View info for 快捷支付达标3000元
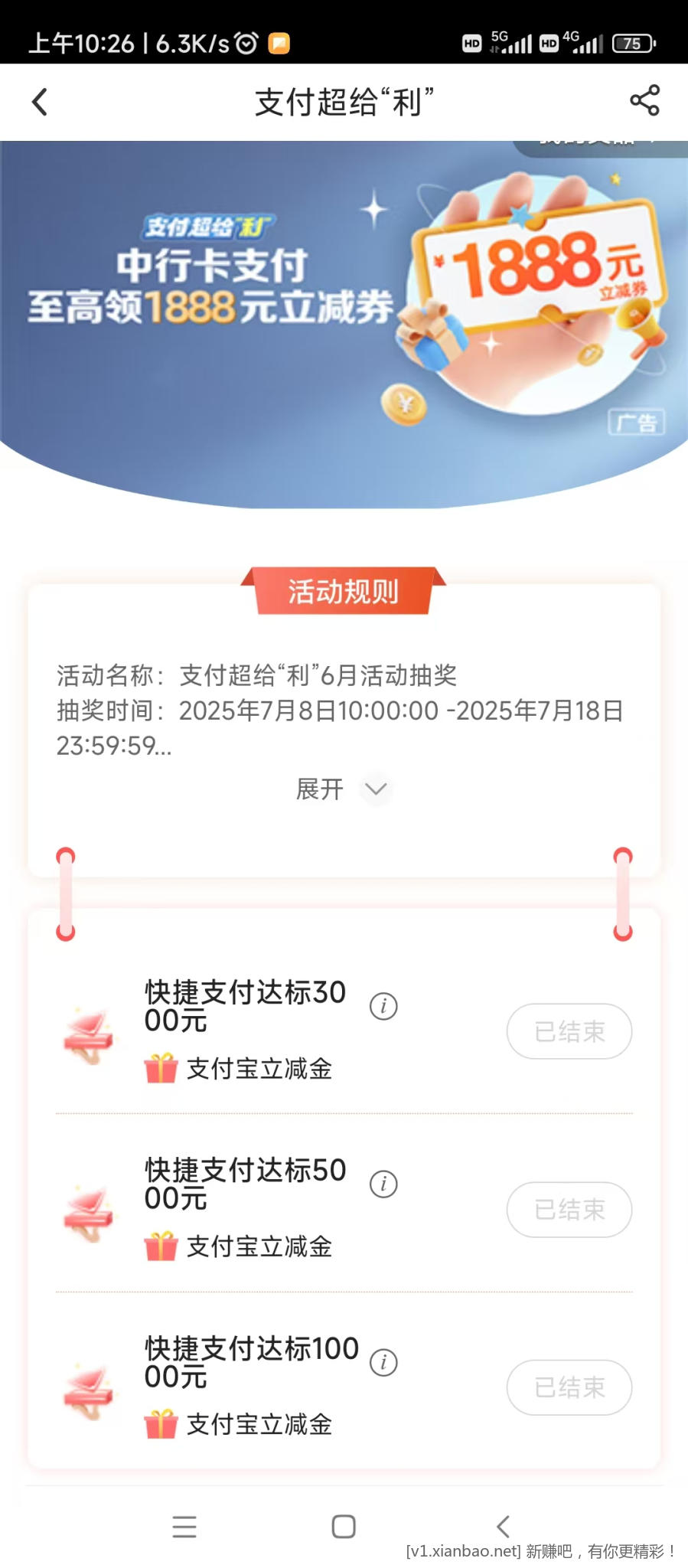The height and width of the screenshot is (1568, 688). coord(383,1006)
